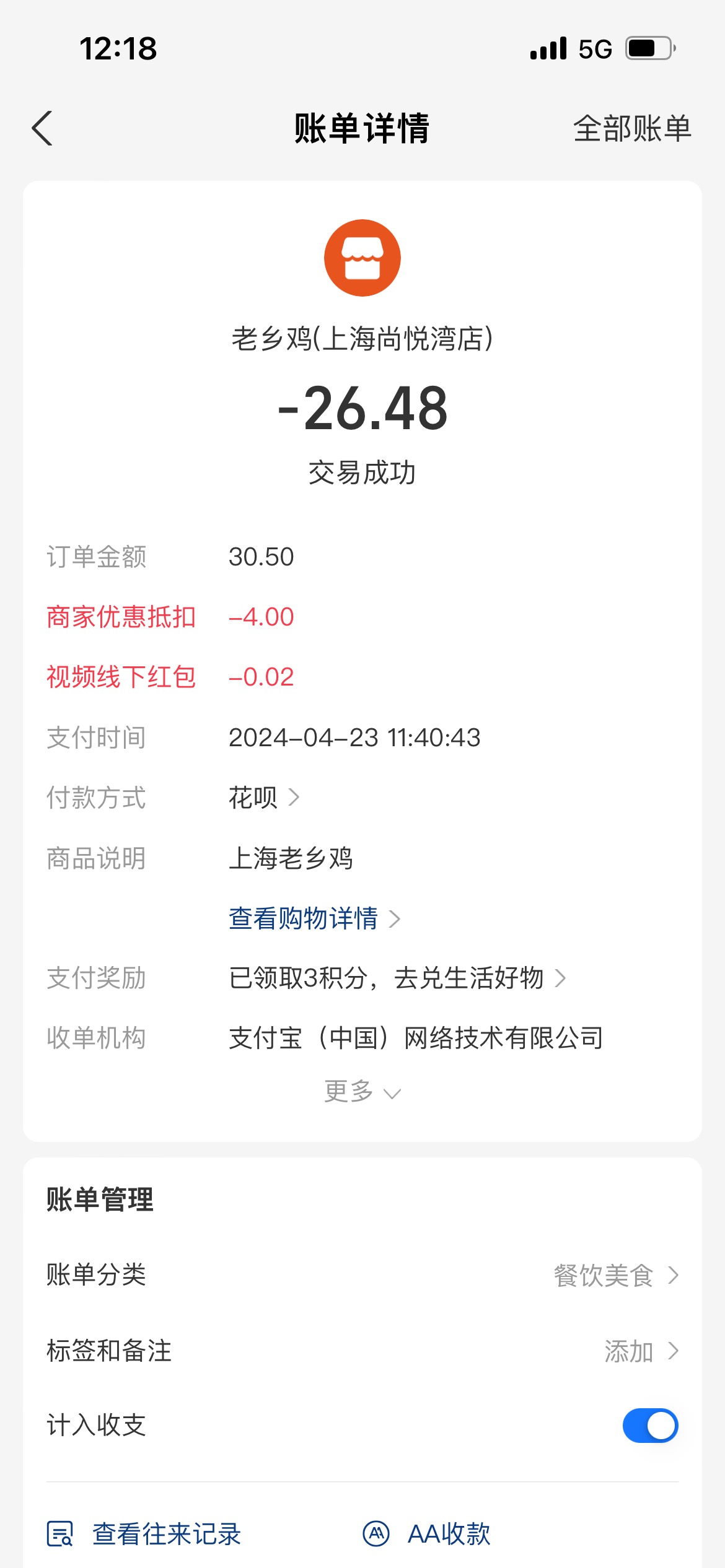This screenshot has width=725, height=1568.
Task: Open 已领取3积分，去兑生活好物 reward
Action: (x=397, y=978)
